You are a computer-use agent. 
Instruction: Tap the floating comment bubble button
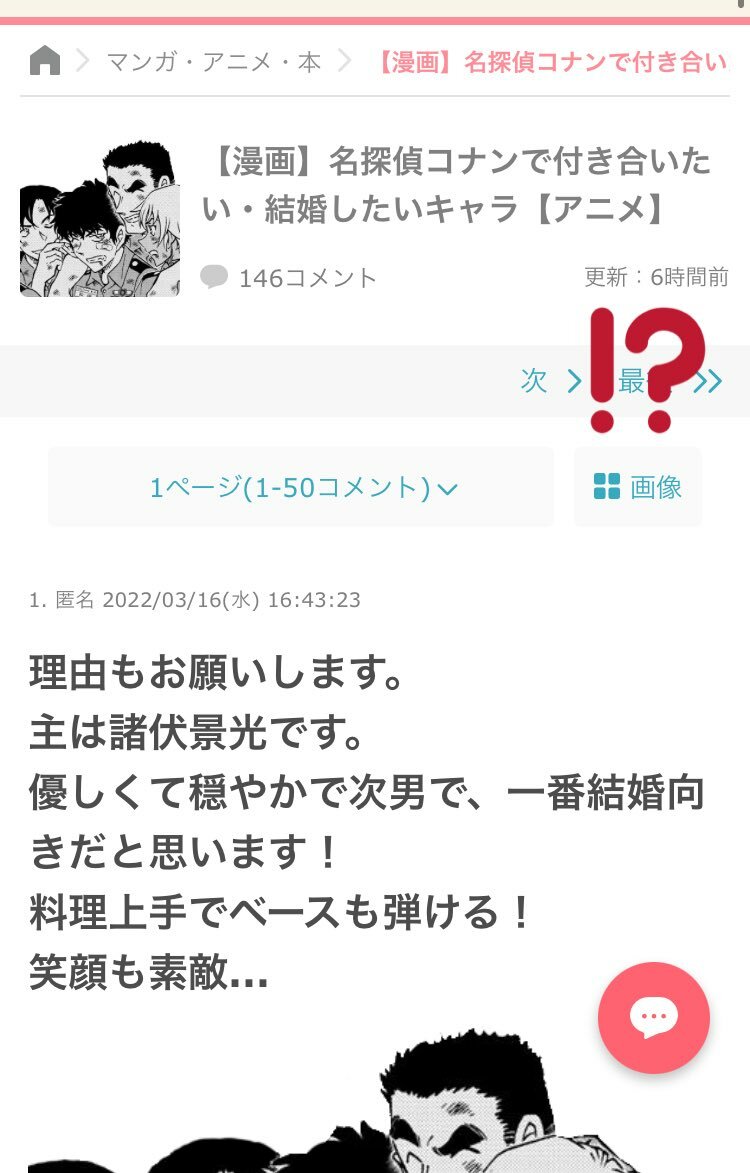click(653, 1017)
